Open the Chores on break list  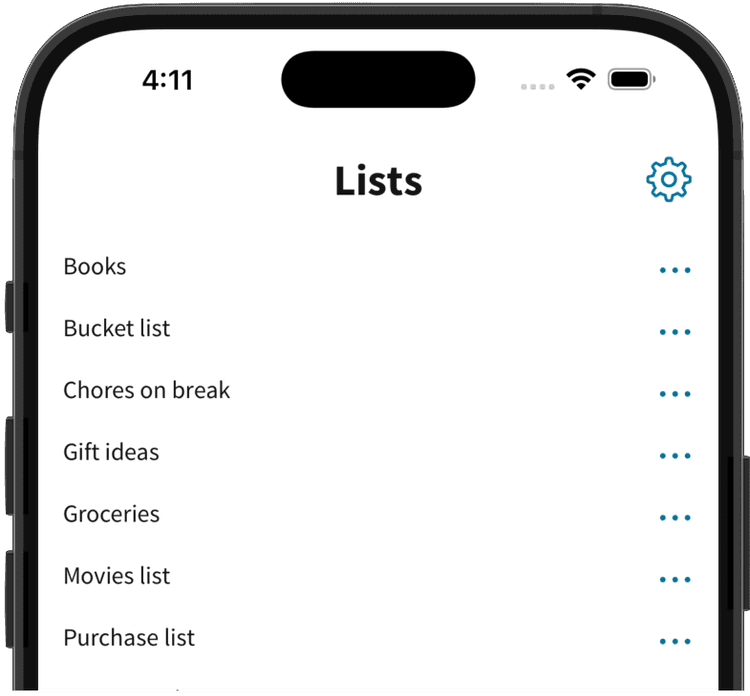click(147, 391)
